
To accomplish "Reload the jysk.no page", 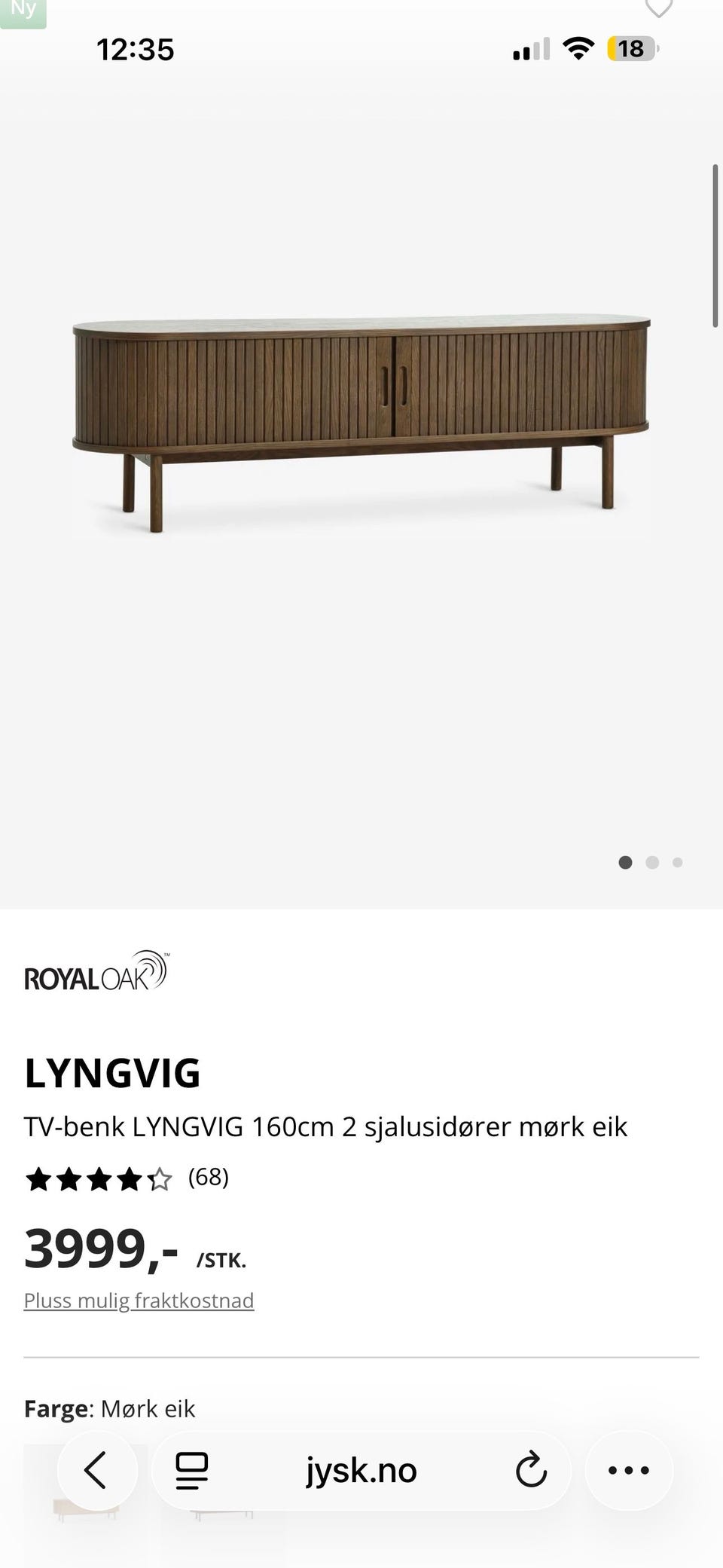I will (531, 1470).
